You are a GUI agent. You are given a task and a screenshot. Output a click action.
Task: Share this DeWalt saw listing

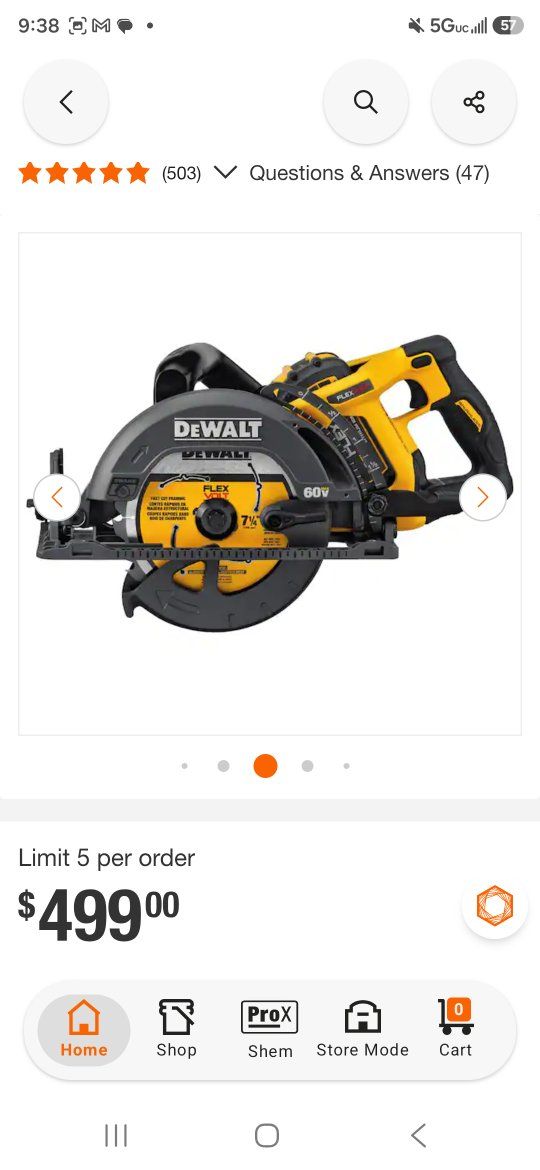pyautogui.click(x=474, y=101)
